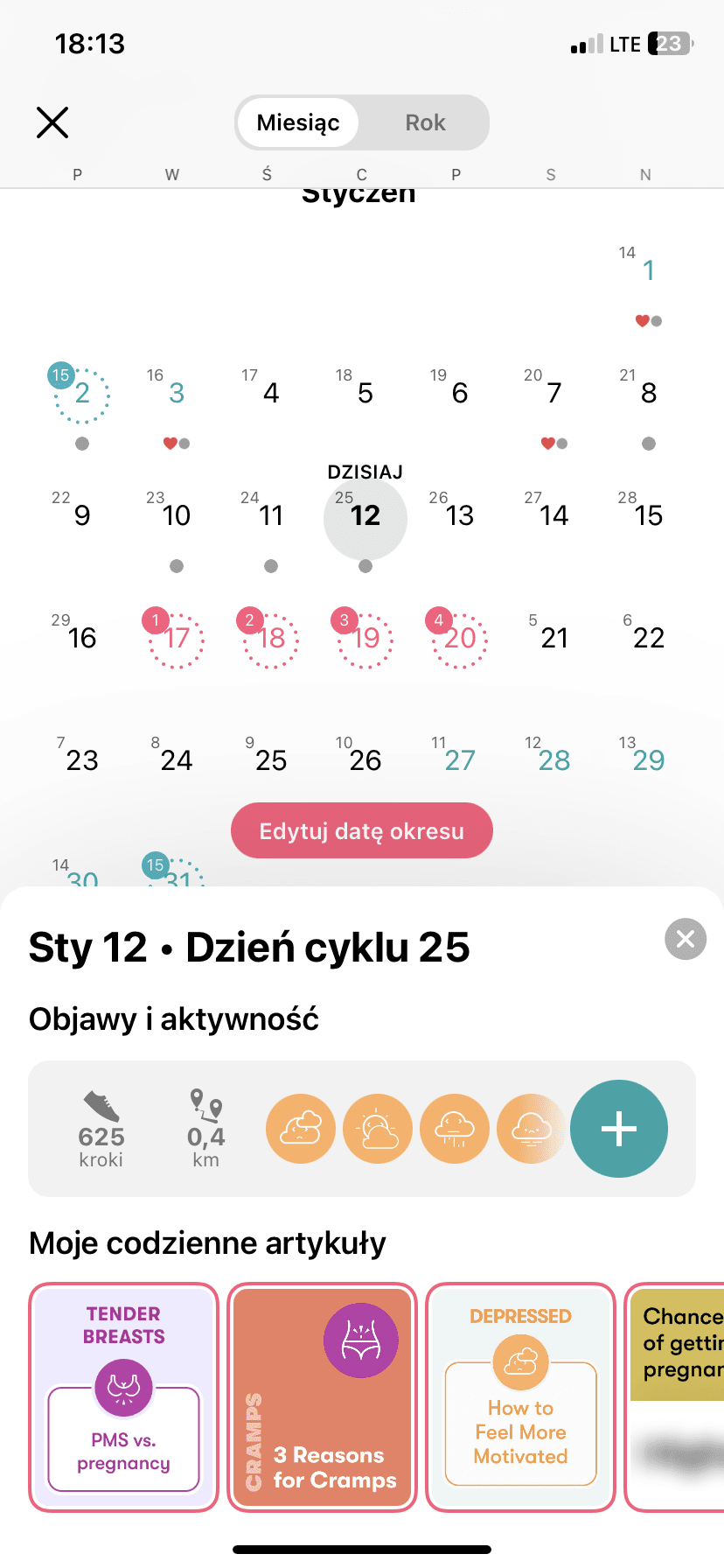The height and width of the screenshot is (1568, 724).
Task: Switch to the Rok view
Action: click(425, 122)
